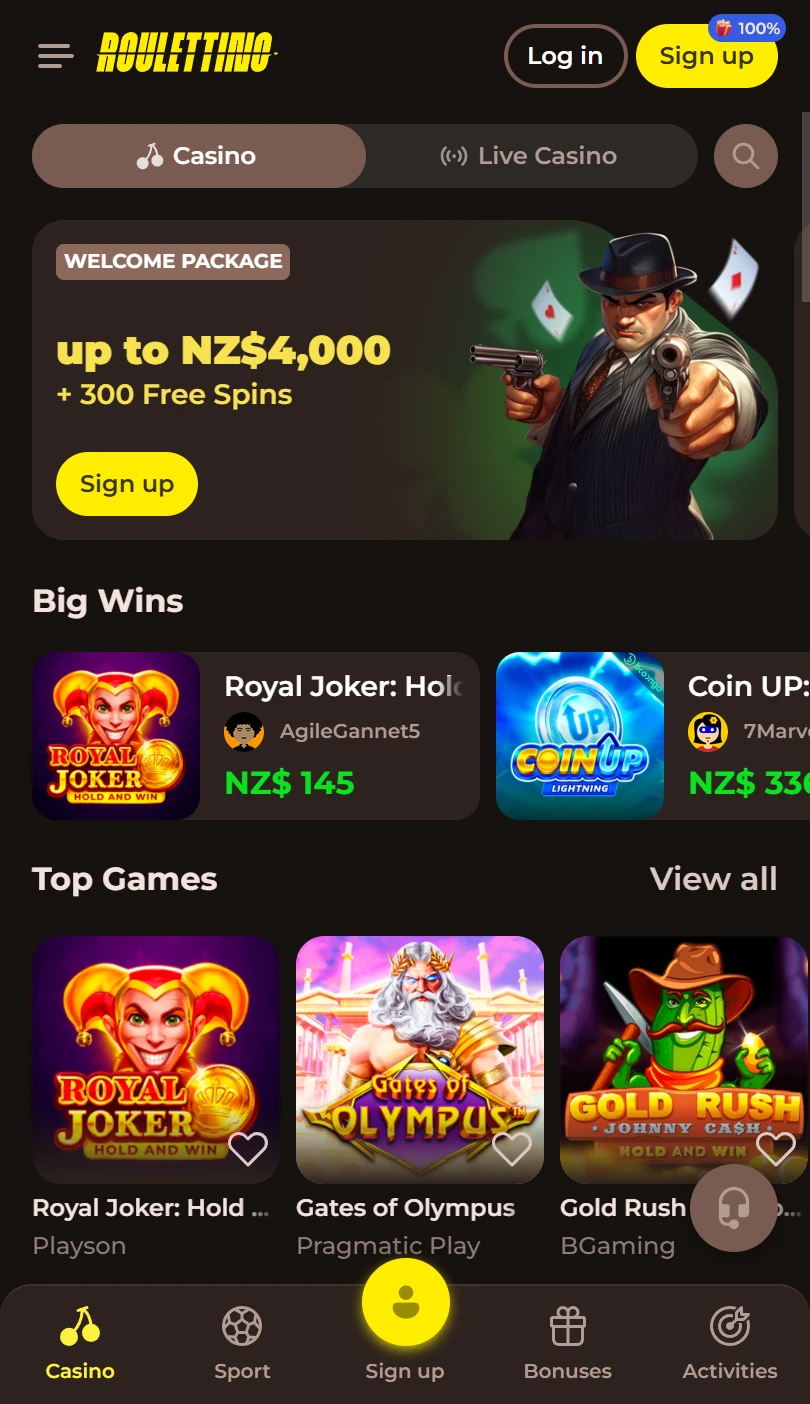
Task: Open the search magnifier icon
Action: click(745, 156)
